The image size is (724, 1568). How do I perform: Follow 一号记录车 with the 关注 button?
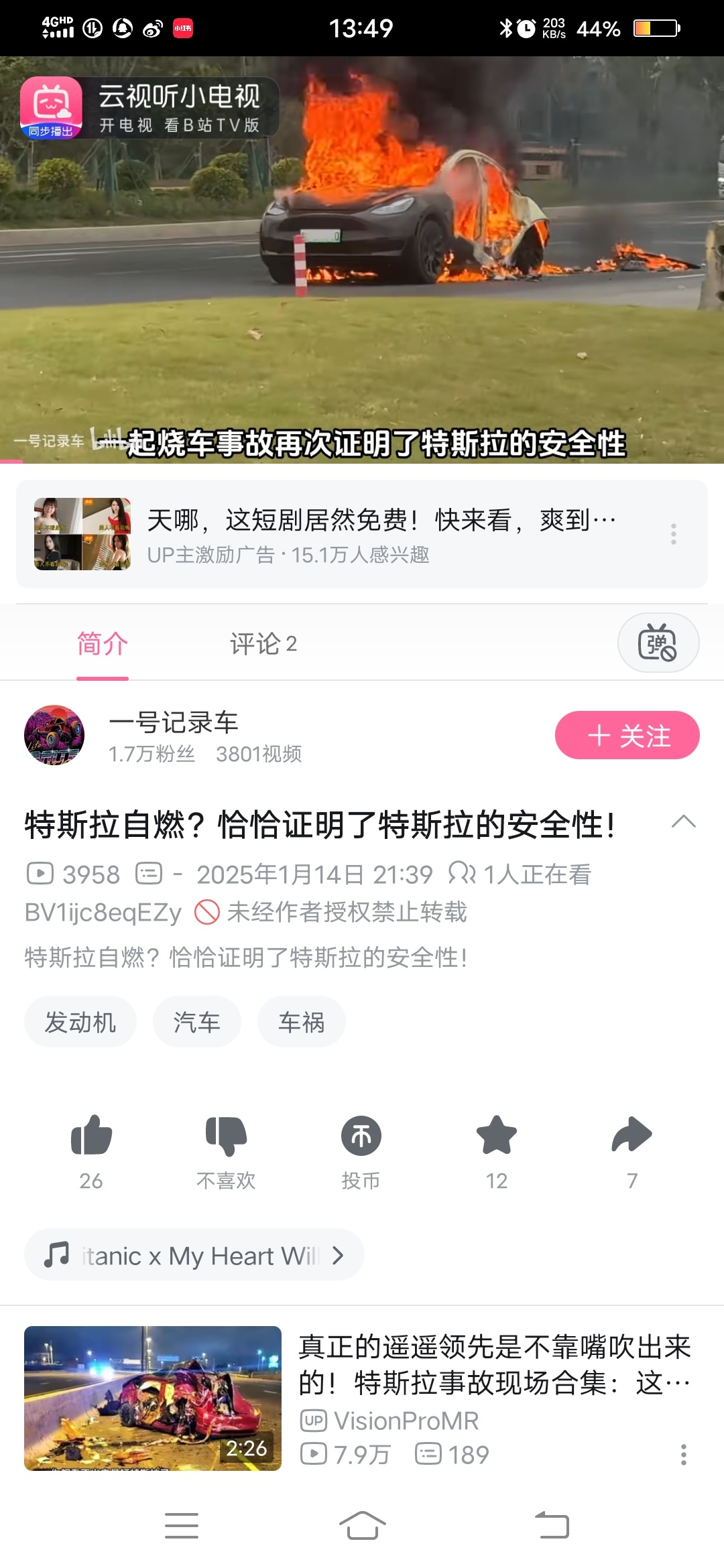click(627, 736)
